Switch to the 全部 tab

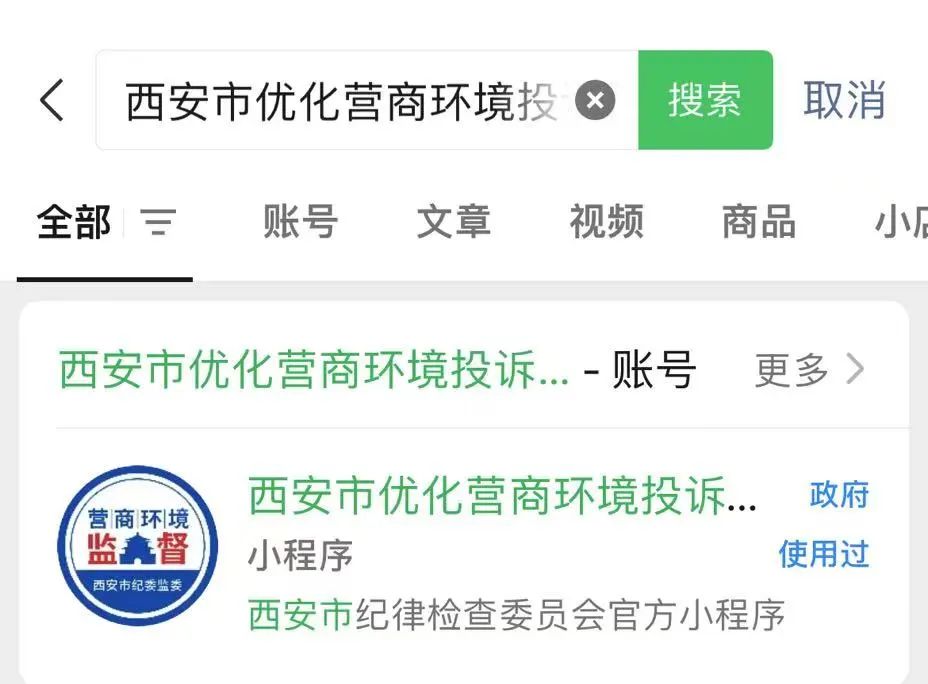[73, 222]
